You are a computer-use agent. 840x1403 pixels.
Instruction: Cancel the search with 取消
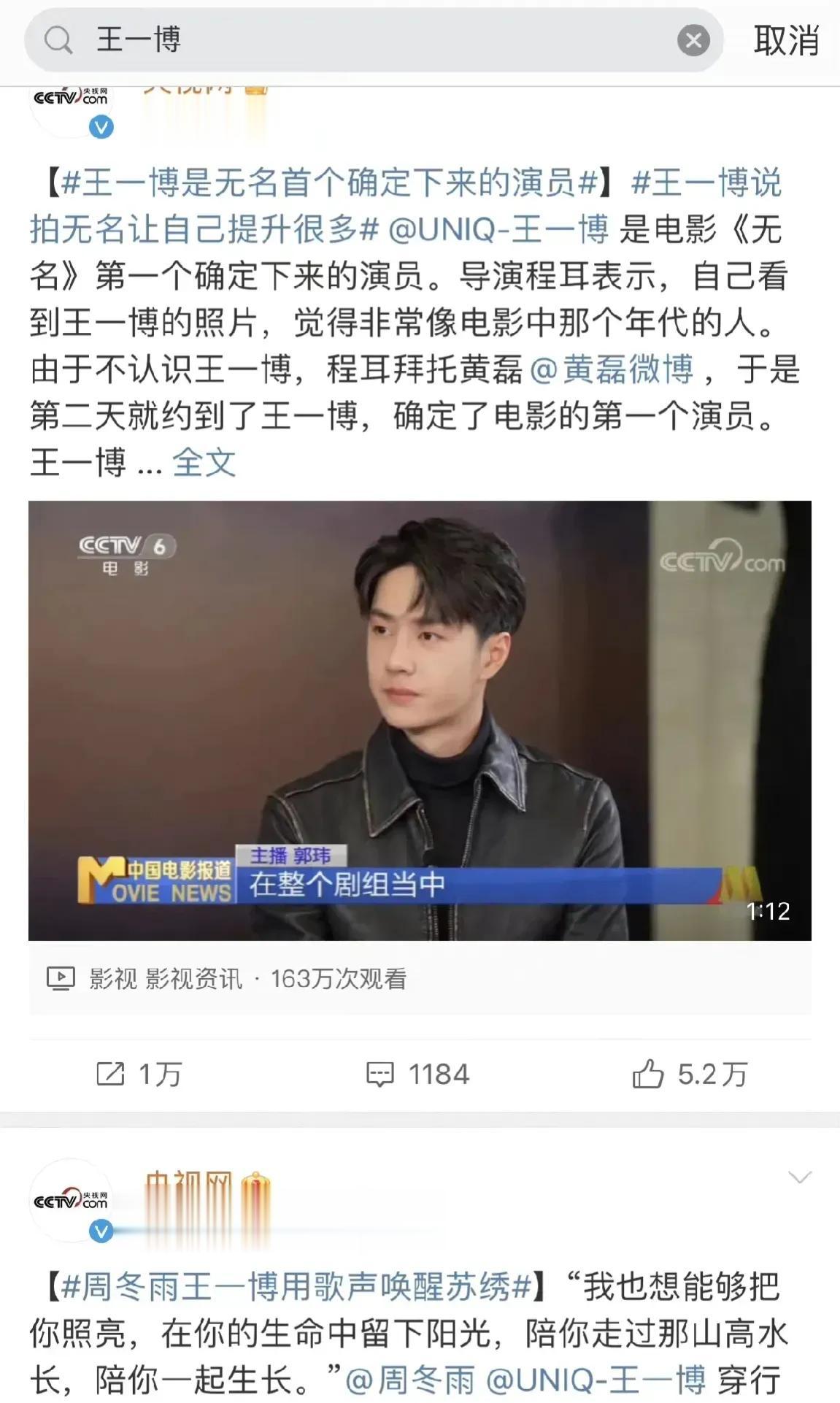pos(786,40)
